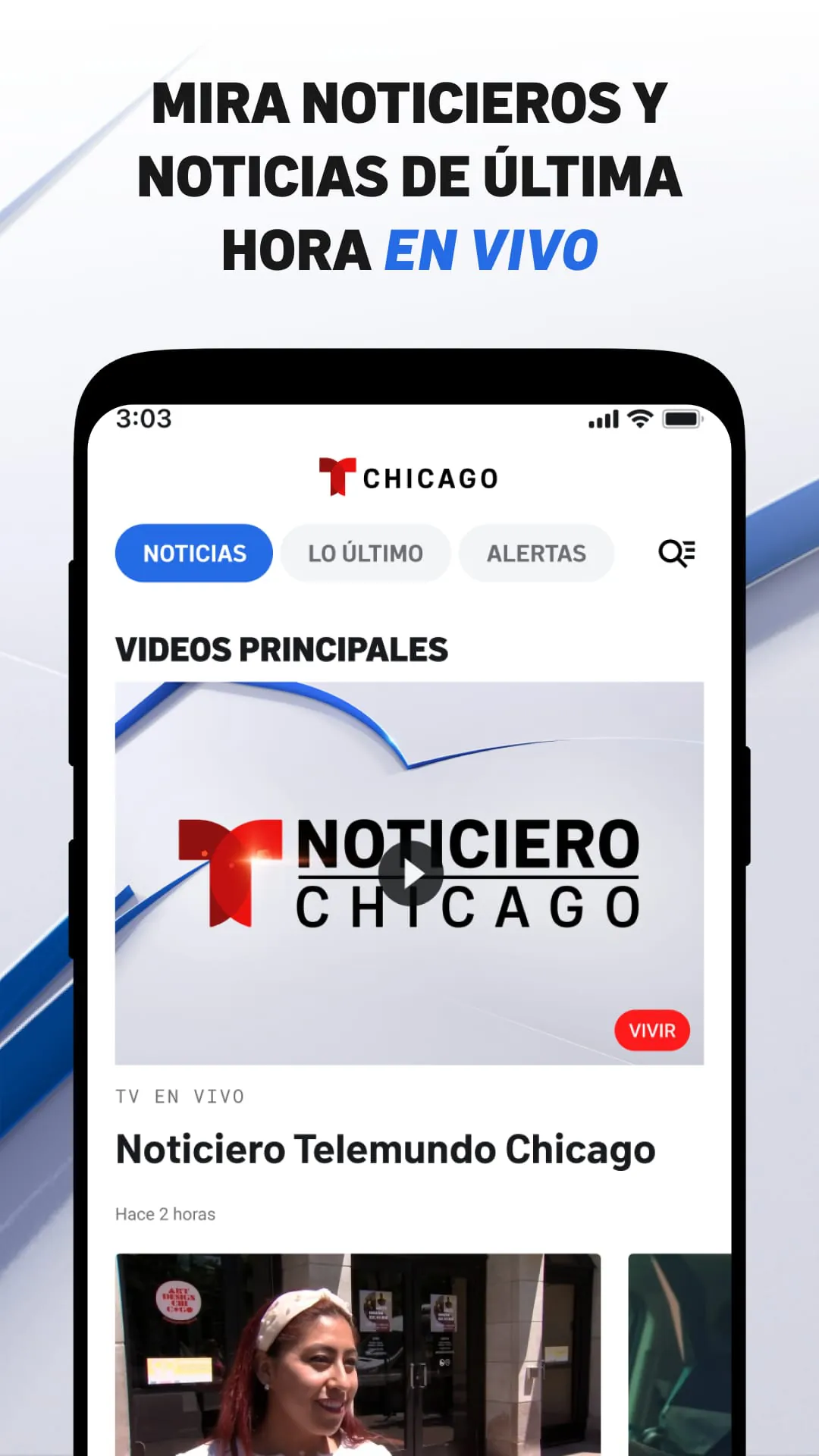
Task: Tap the Hace 2 horas timestamp
Action: (x=164, y=1213)
